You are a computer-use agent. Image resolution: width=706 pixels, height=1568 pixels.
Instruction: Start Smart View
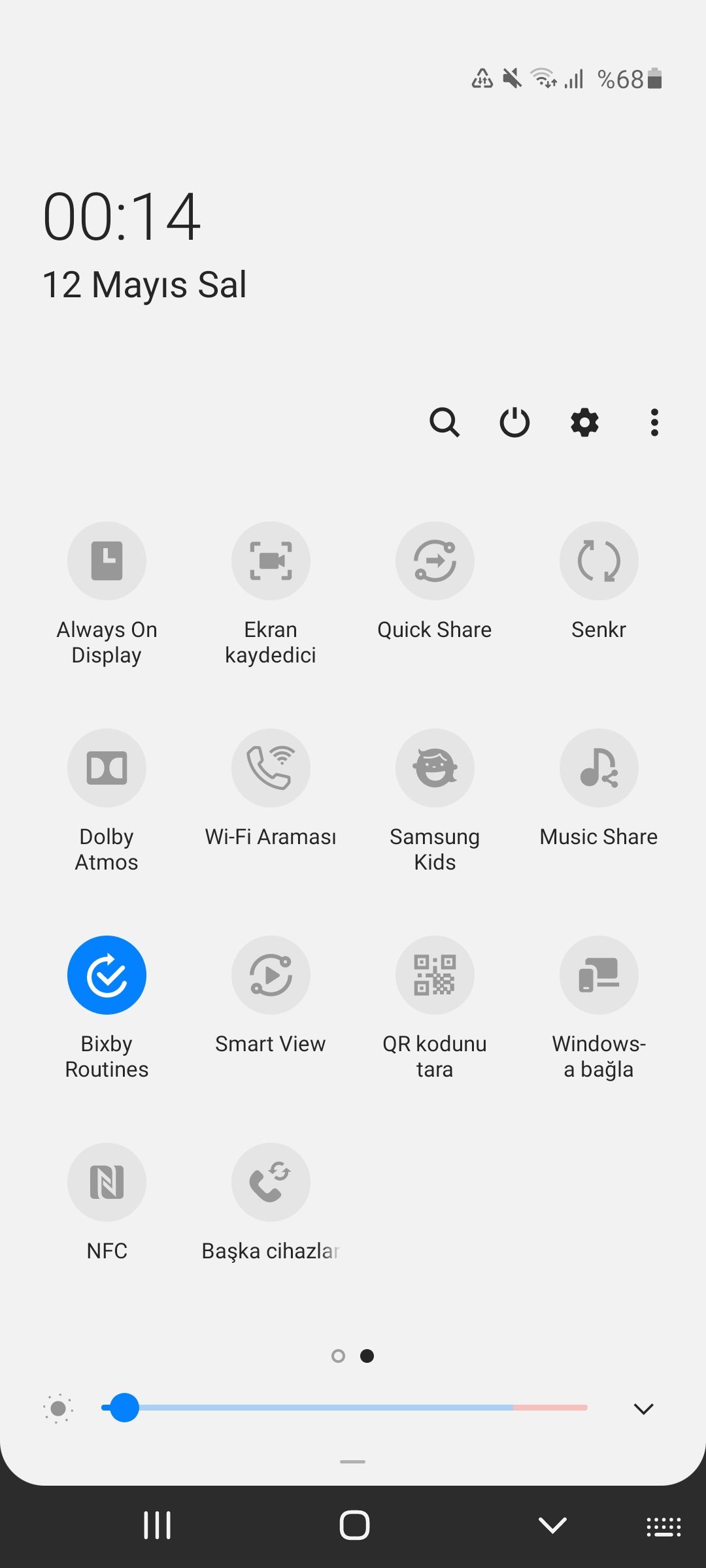pyautogui.click(x=271, y=975)
